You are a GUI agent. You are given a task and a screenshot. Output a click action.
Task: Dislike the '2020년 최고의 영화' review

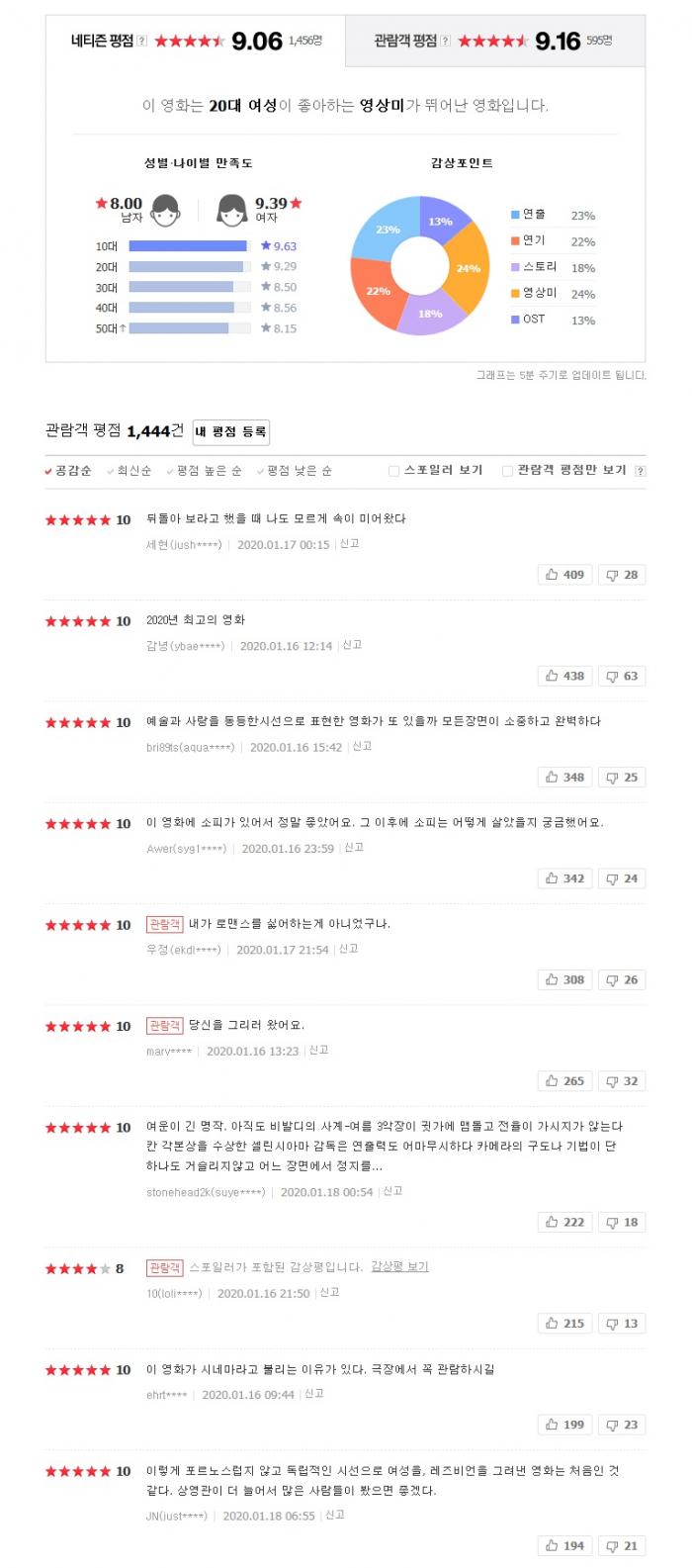622,676
